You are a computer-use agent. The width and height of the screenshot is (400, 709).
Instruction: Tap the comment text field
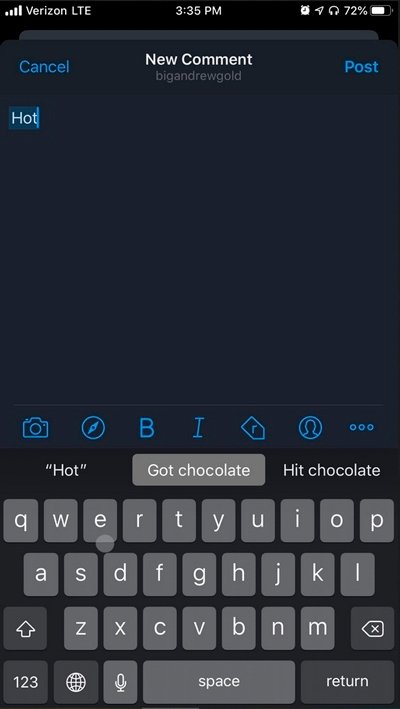point(200,249)
